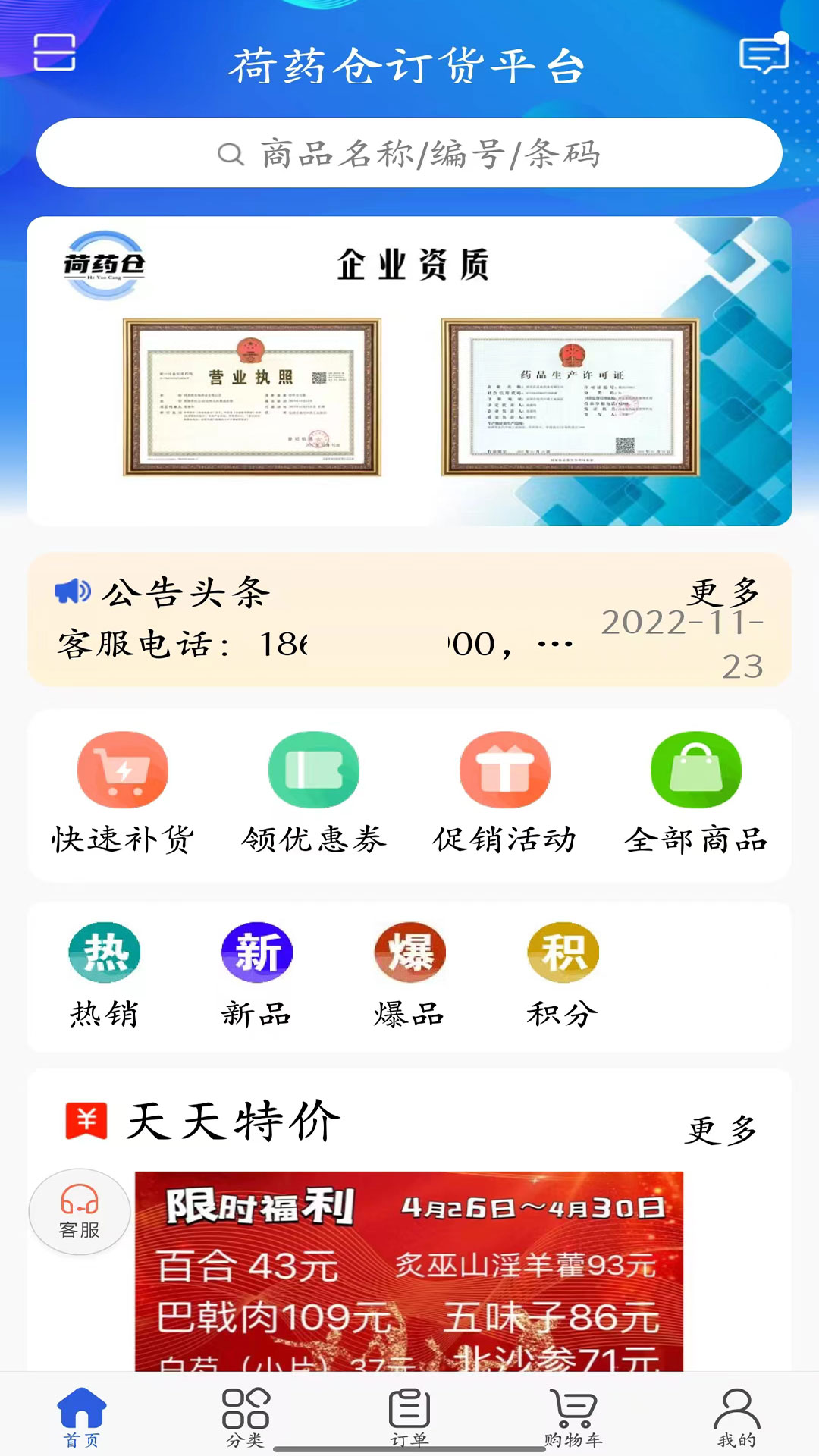Open the 企业资质 banner
Screen dimensions: 819x1456
click(409, 372)
